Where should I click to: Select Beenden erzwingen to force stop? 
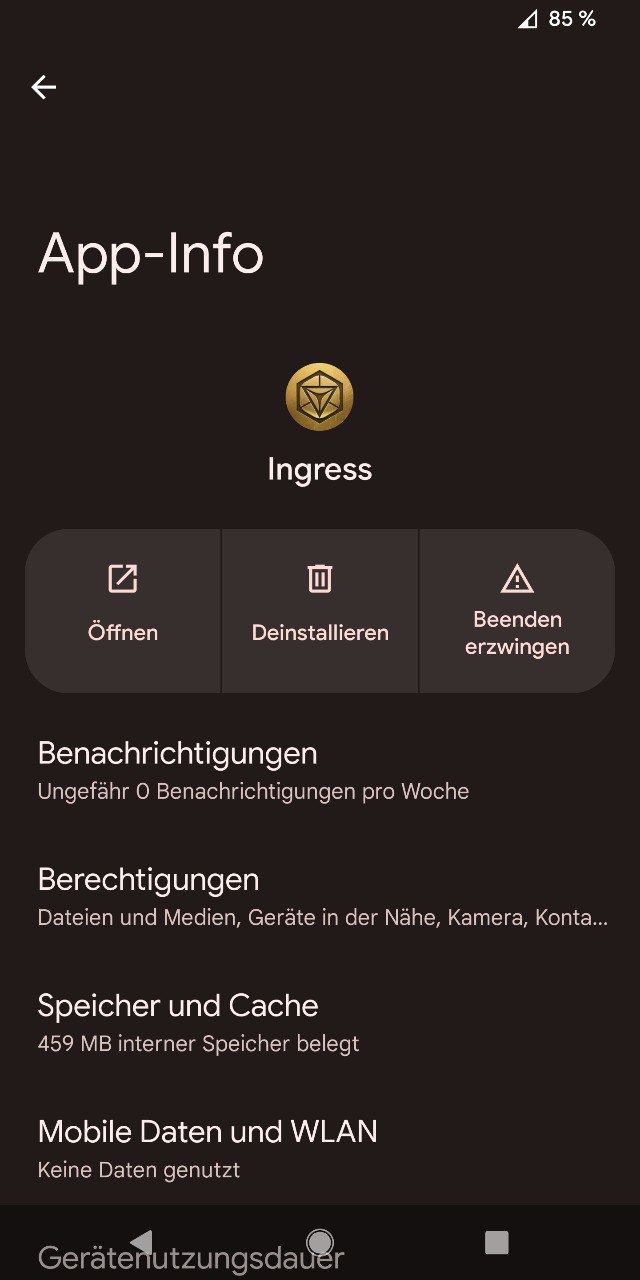pos(517,610)
